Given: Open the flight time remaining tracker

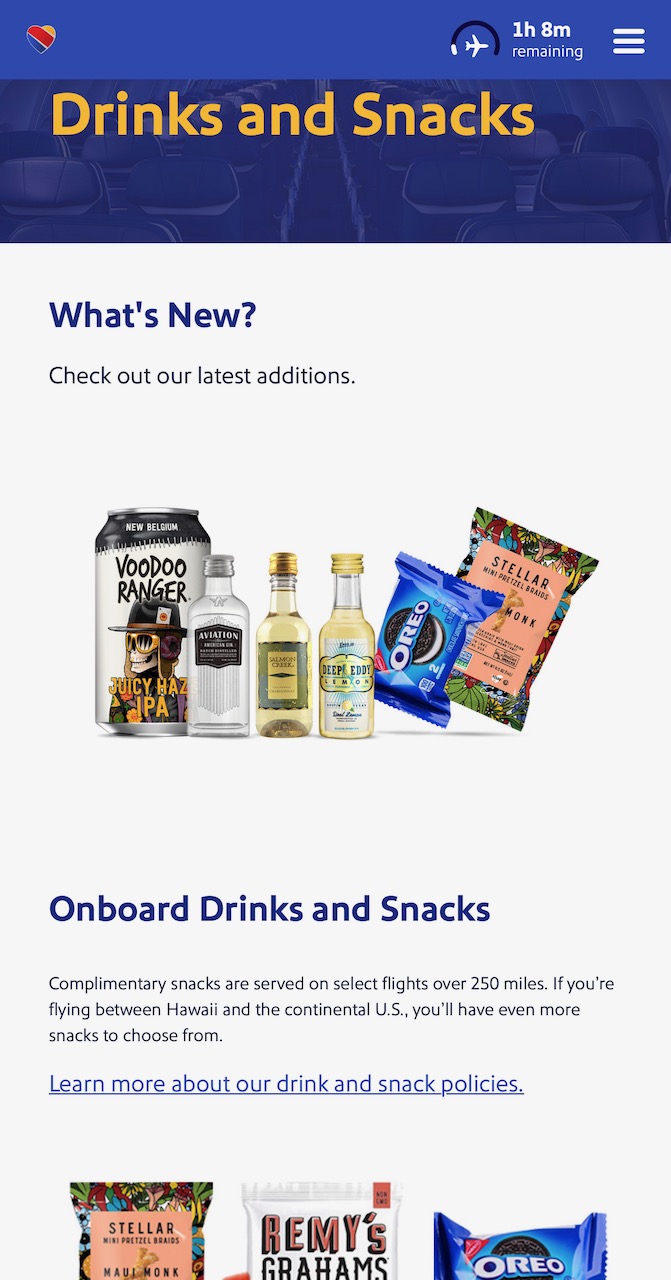Looking at the screenshot, I should click(516, 41).
